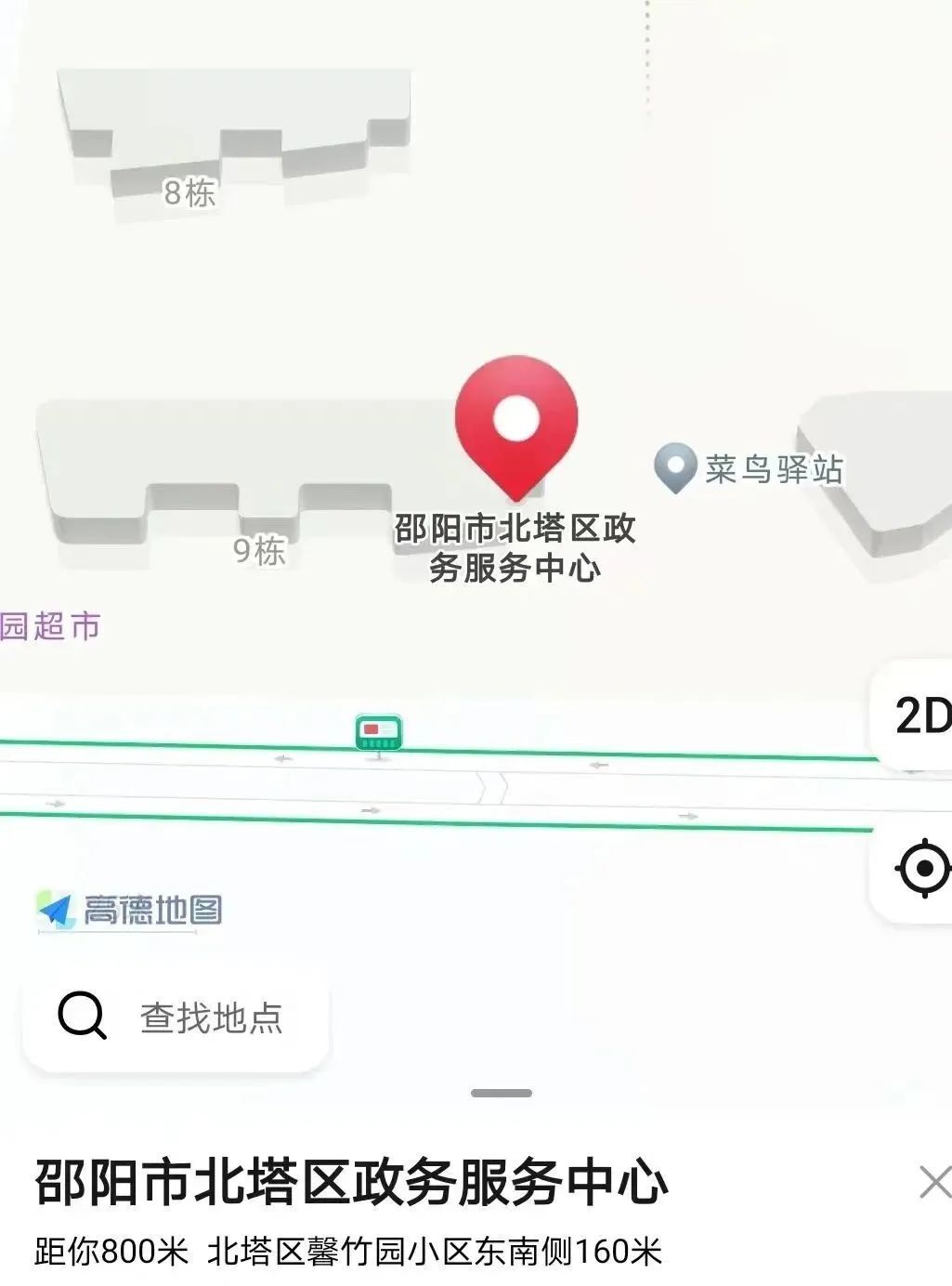The height and width of the screenshot is (1286, 952).
Task: Open the 园超市 map label
Action: (49, 626)
